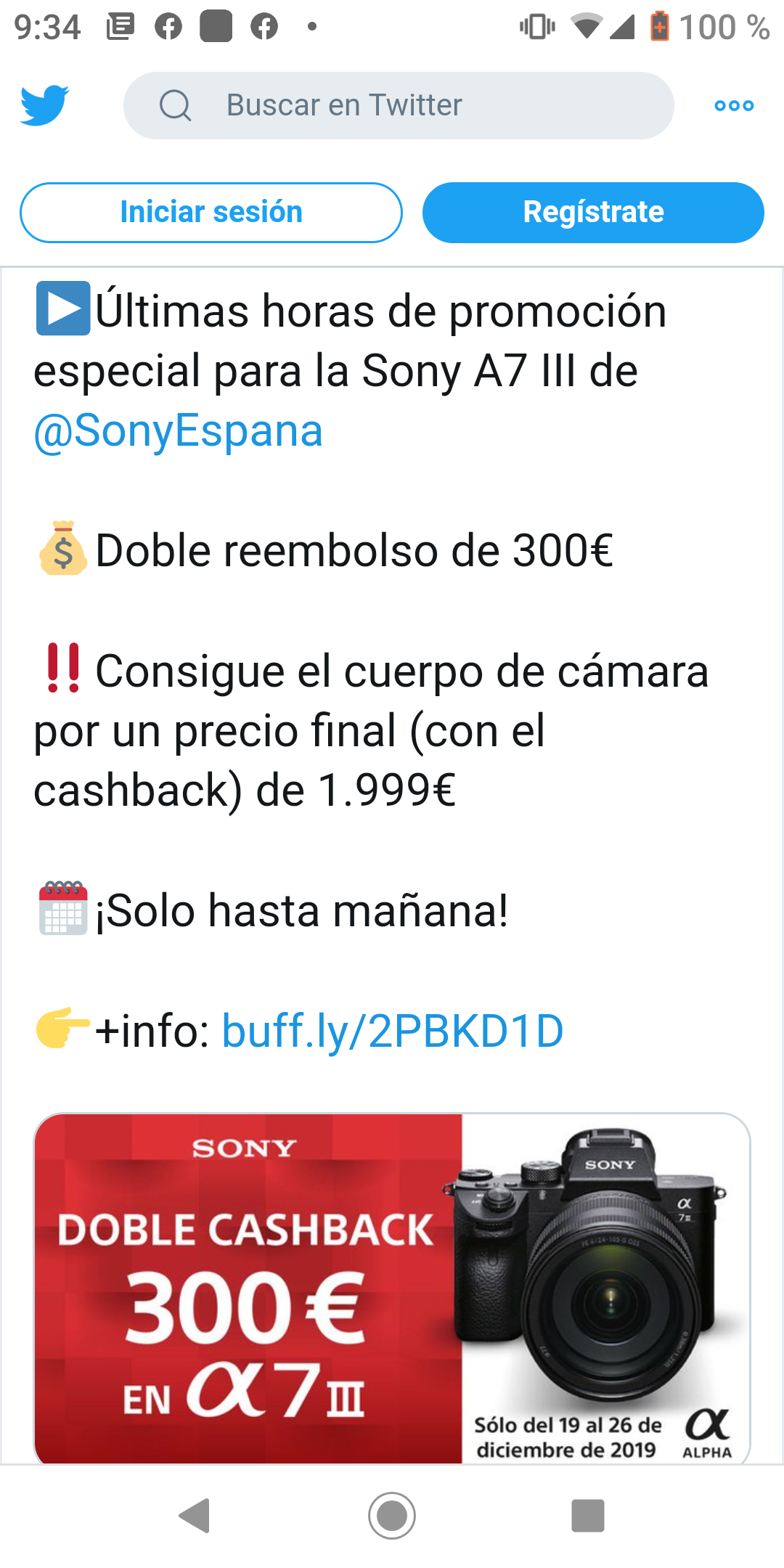
Task: Open the Iniciar sesión page
Action: coord(211,211)
